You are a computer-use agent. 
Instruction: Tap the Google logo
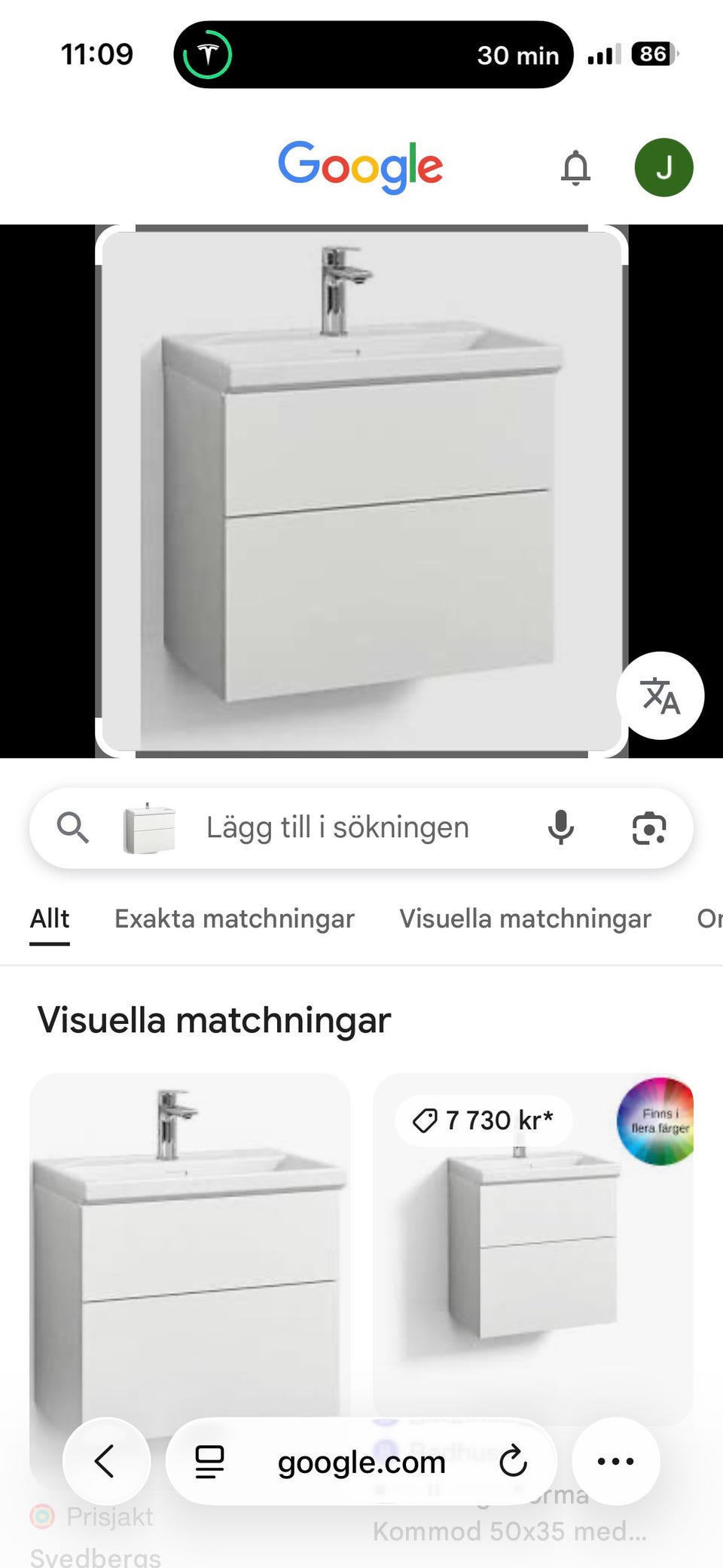coord(361,167)
